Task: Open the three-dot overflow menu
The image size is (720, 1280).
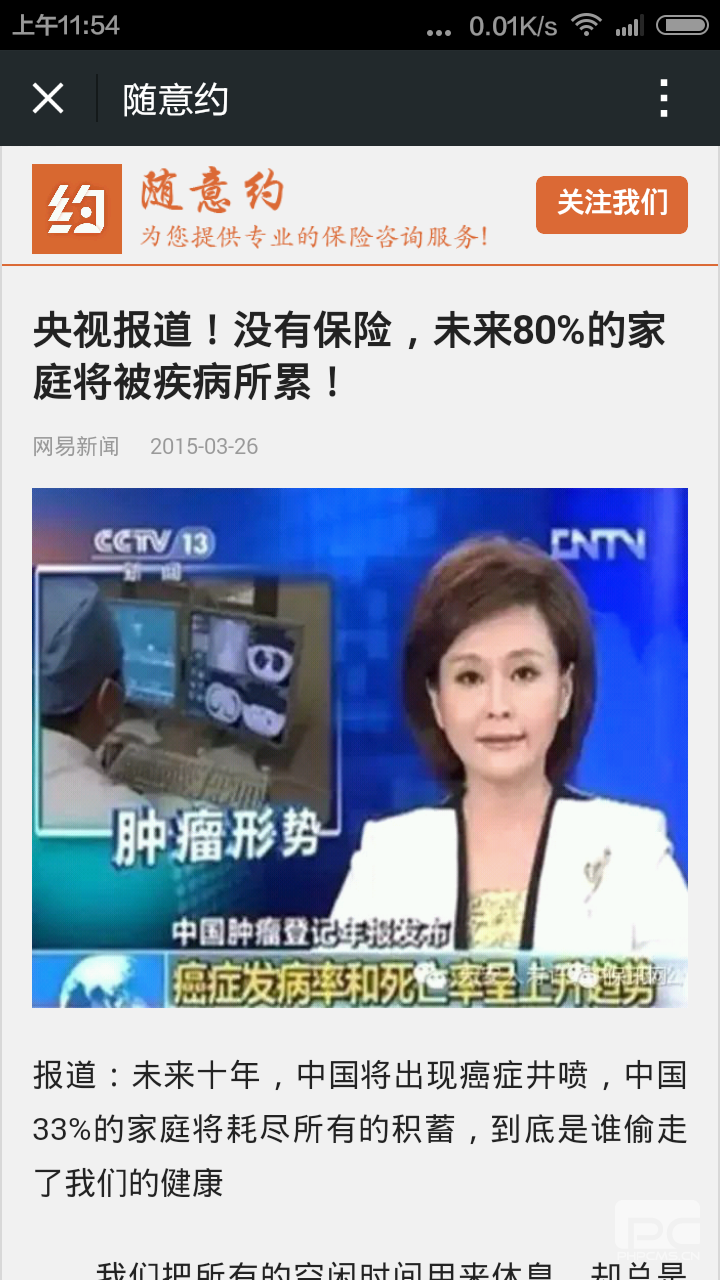Action: click(664, 99)
